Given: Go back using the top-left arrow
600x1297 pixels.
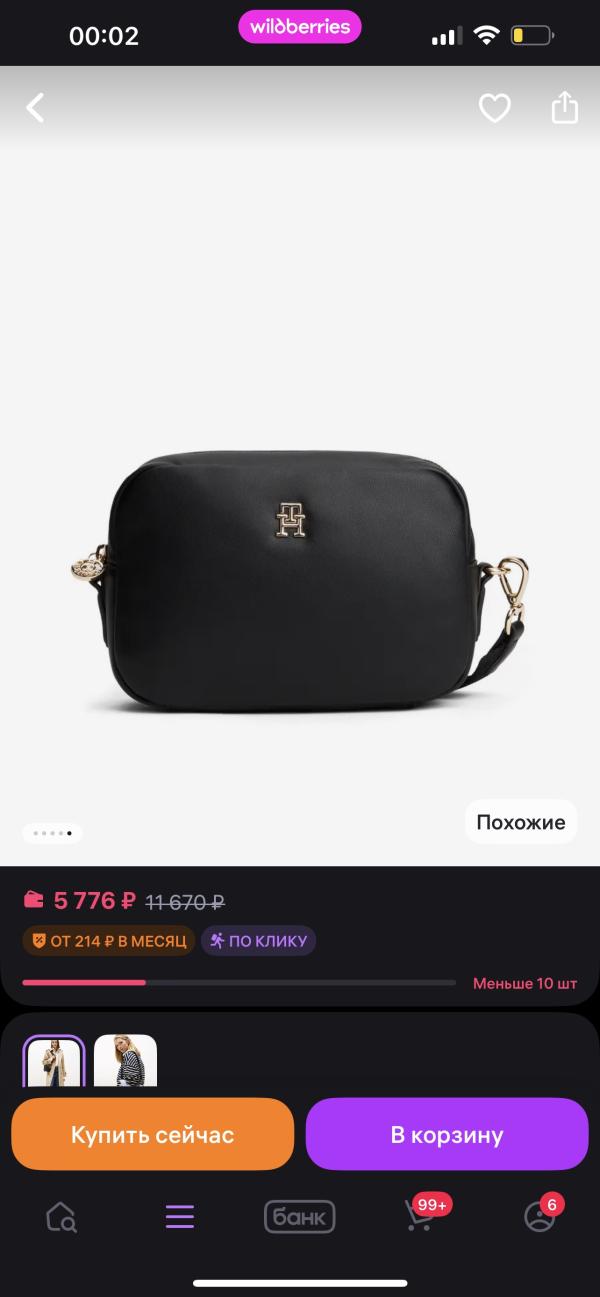Looking at the screenshot, I should (x=36, y=107).
